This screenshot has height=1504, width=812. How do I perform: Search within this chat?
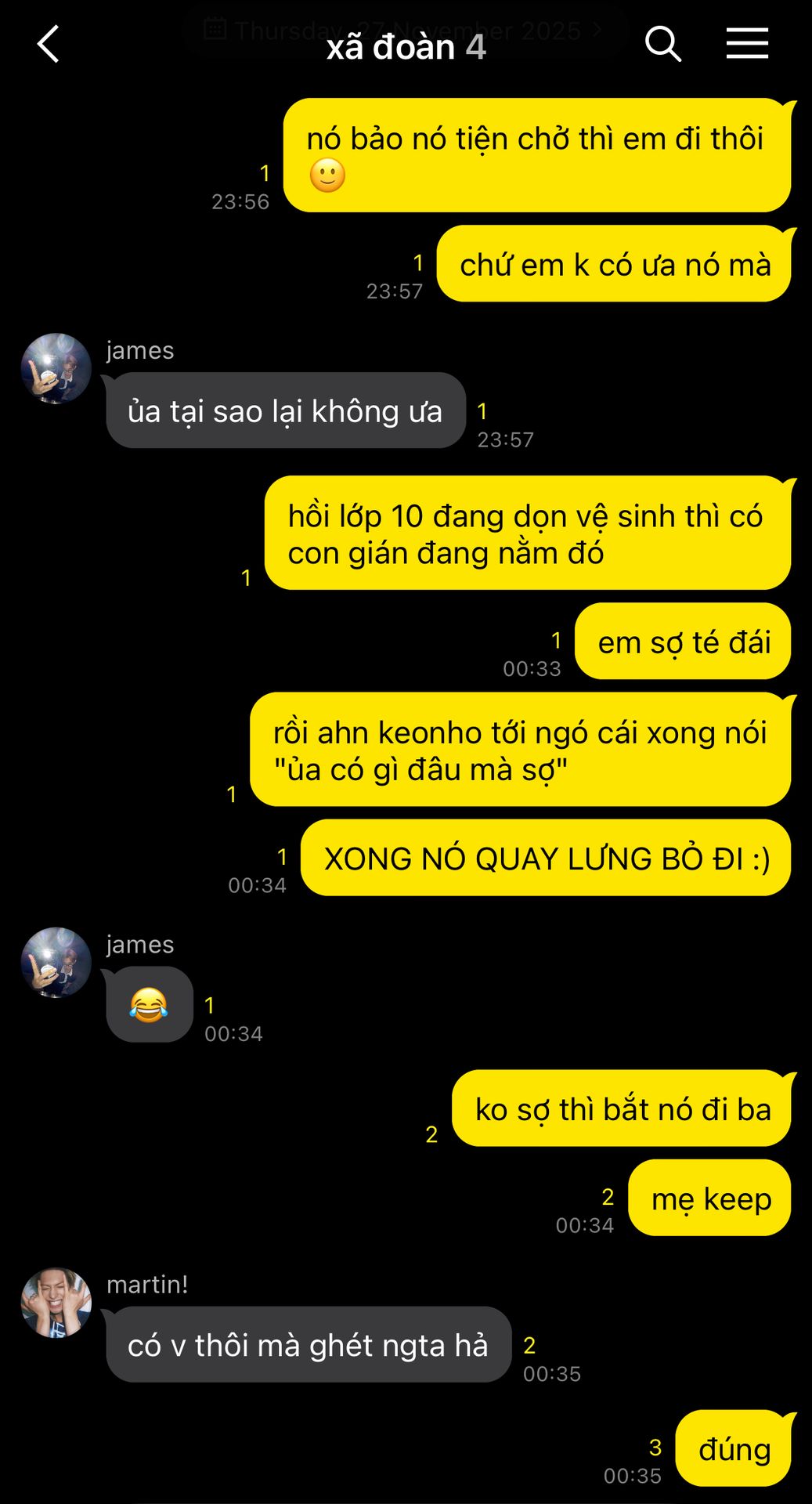tap(662, 44)
